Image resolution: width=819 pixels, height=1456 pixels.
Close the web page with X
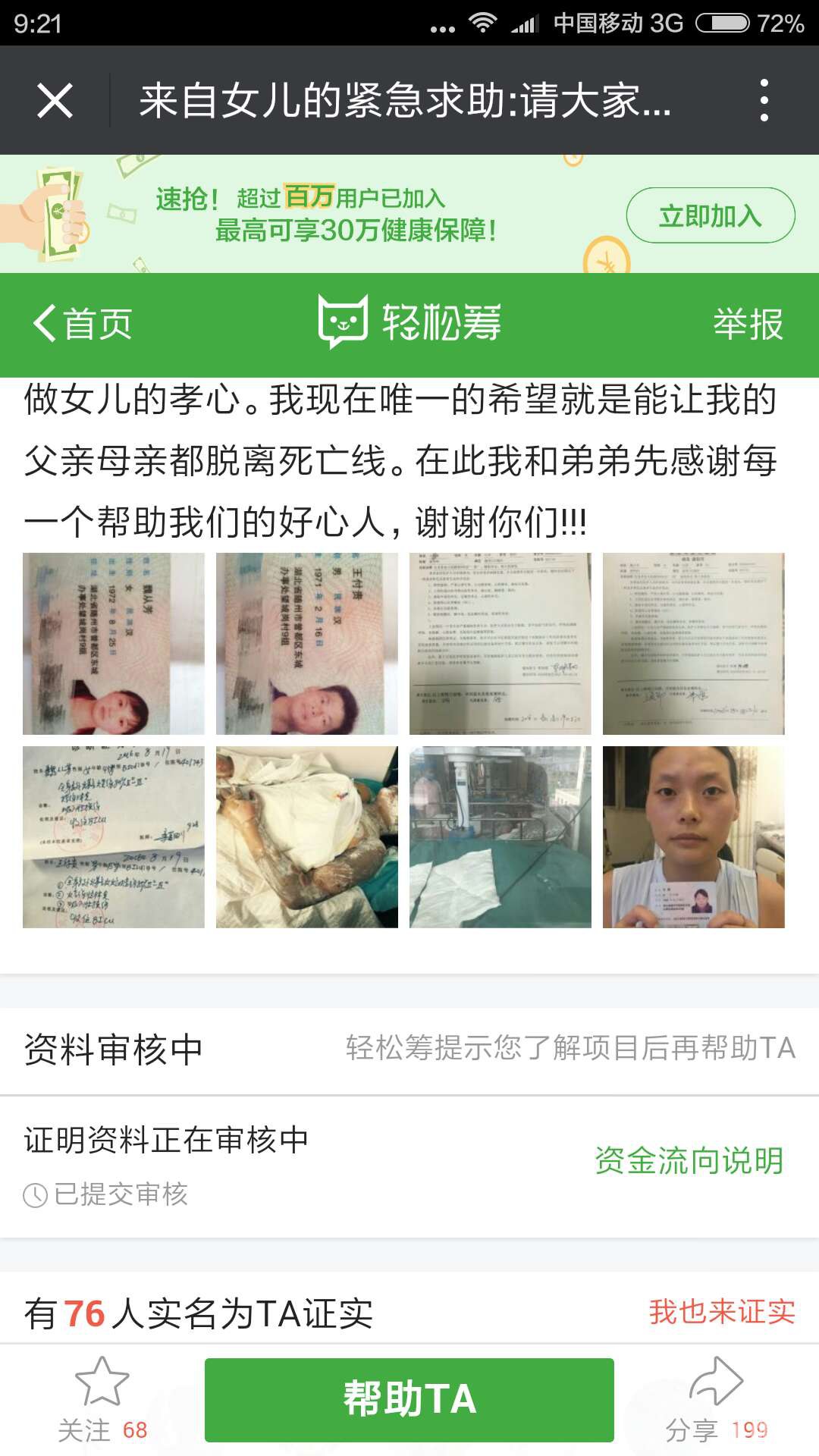(55, 100)
